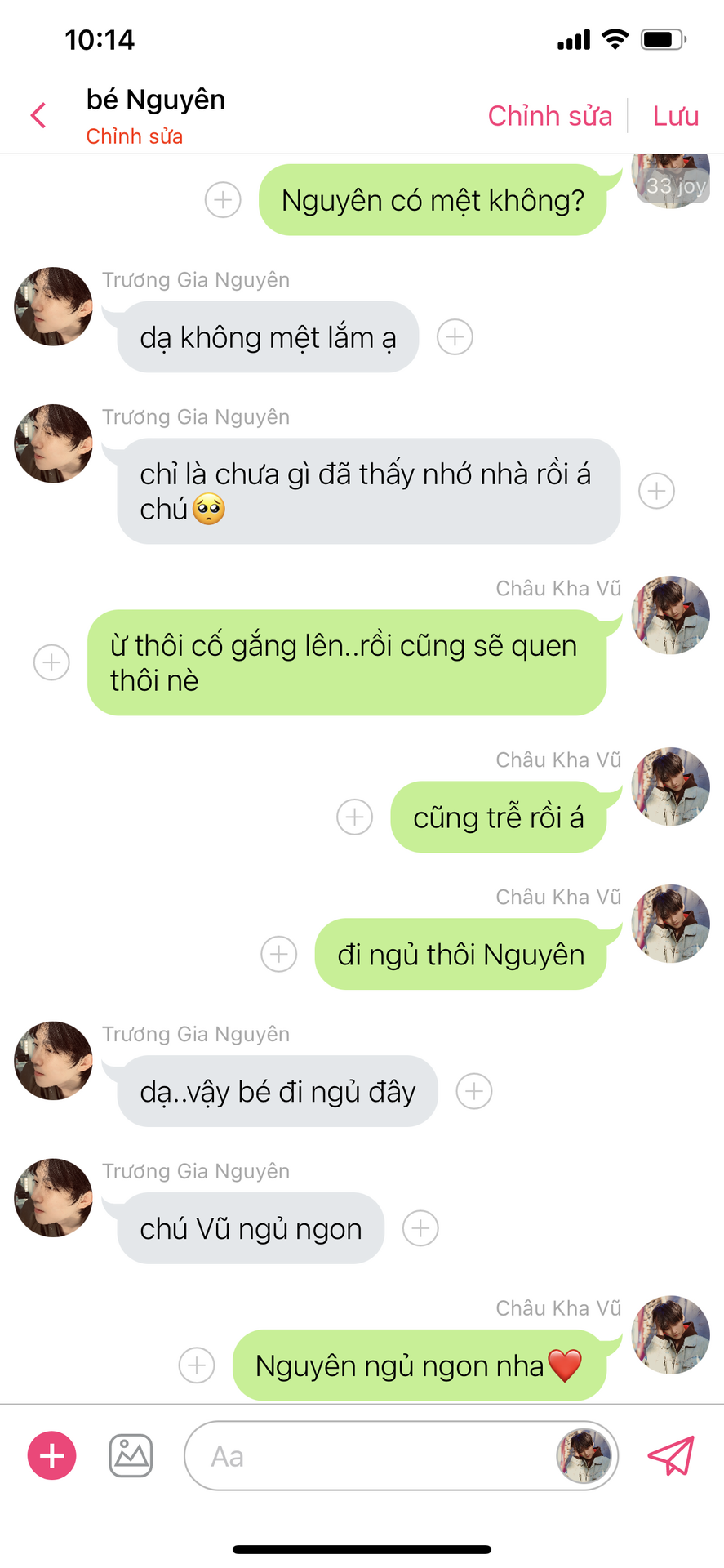This screenshot has height=1568, width=724.
Task: Switch sender via avatar in input field
Action: [x=584, y=1455]
